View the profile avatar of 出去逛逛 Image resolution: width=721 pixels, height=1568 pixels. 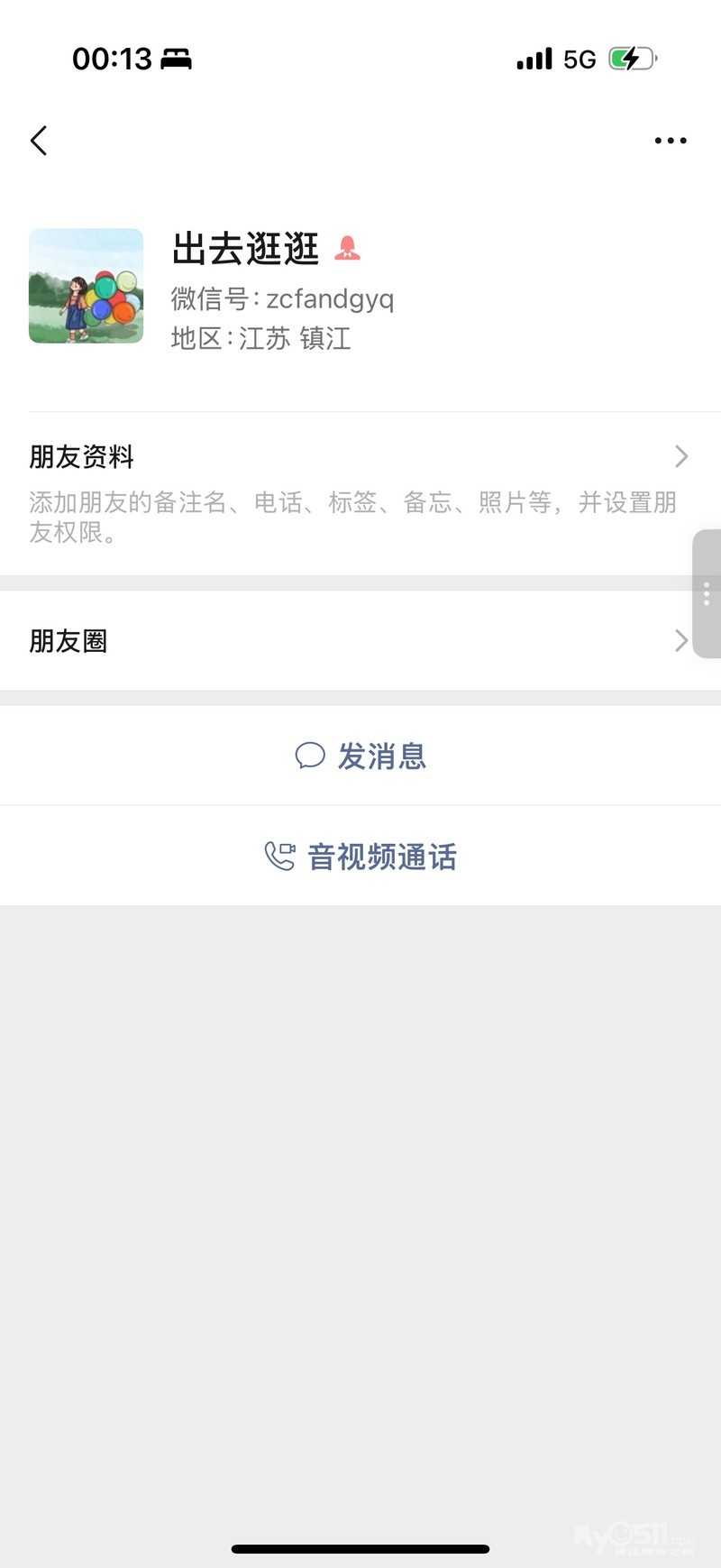click(87, 286)
